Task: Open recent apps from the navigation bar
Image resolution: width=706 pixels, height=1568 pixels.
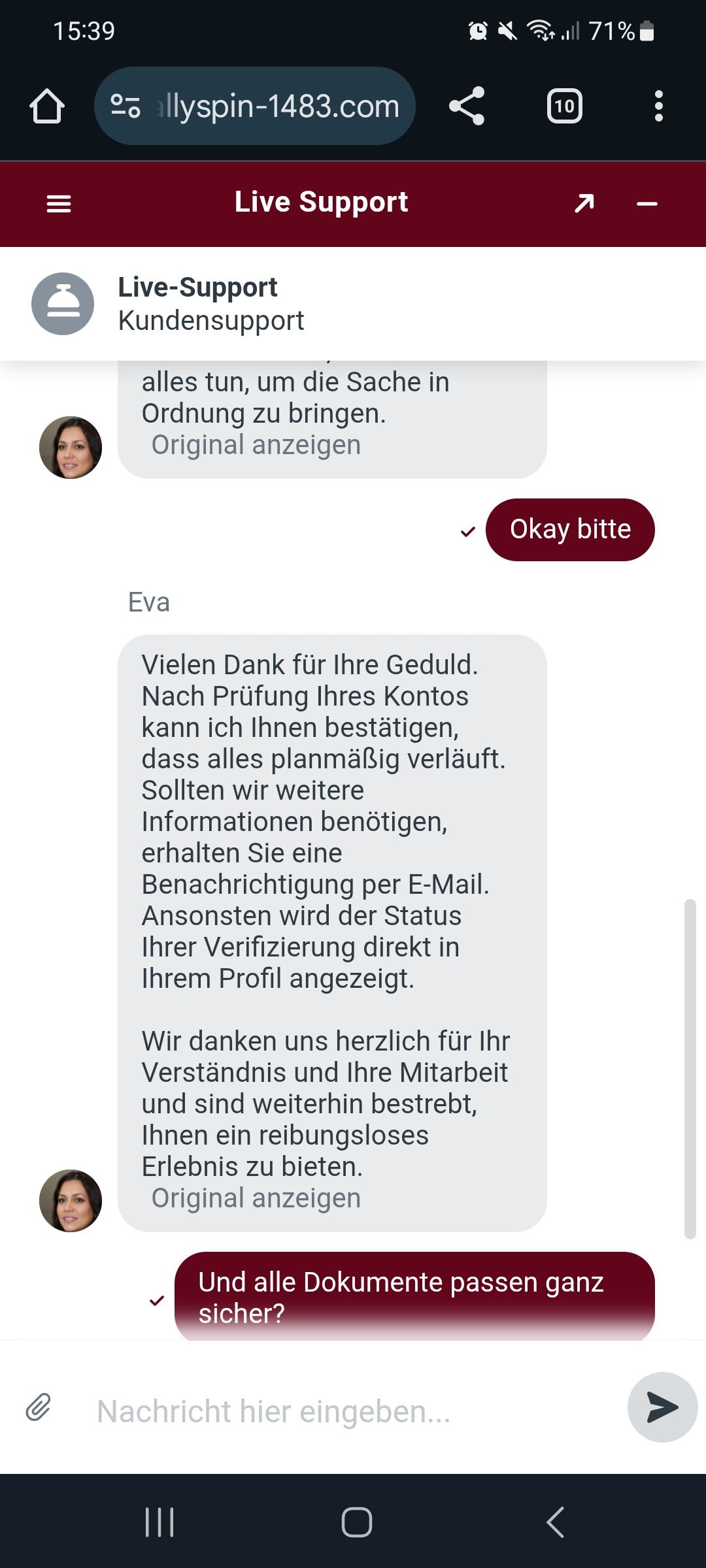Action: tap(160, 1522)
